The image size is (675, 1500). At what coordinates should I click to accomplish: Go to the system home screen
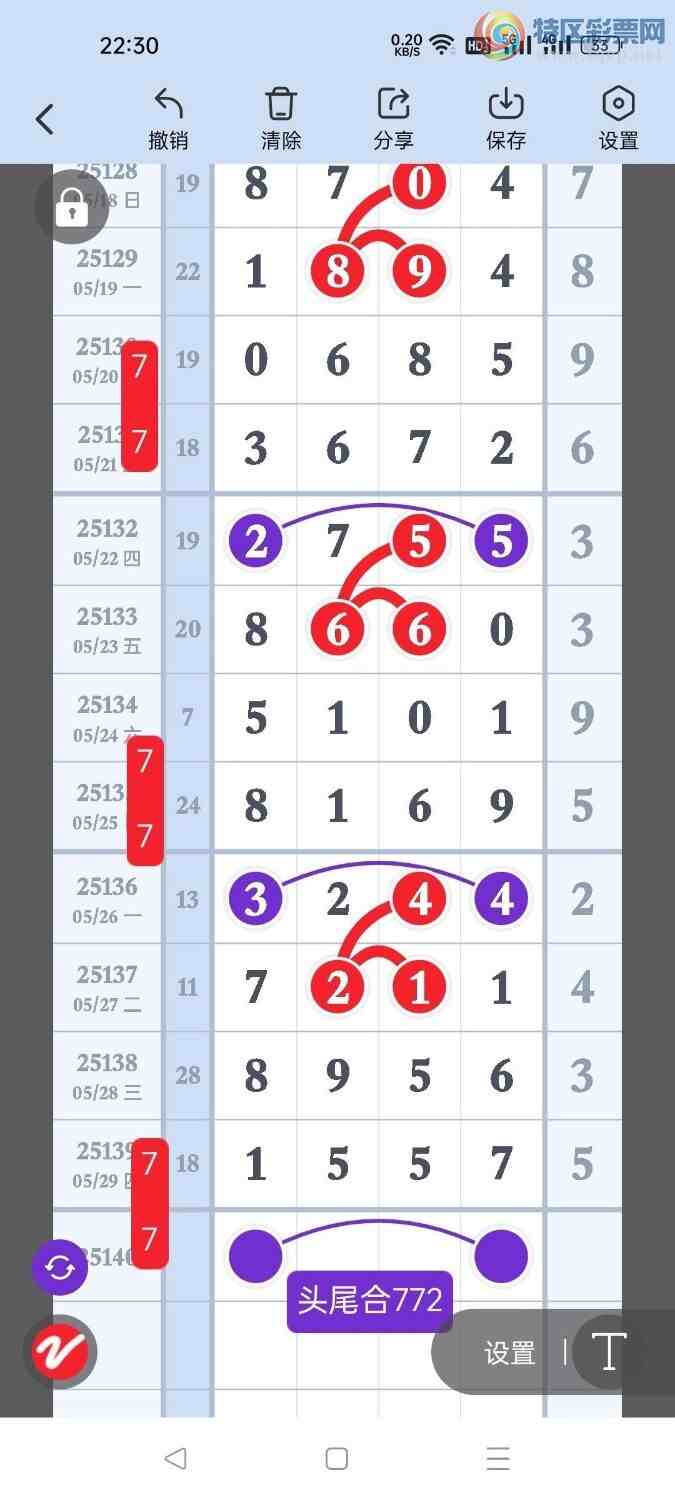point(337,1458)
